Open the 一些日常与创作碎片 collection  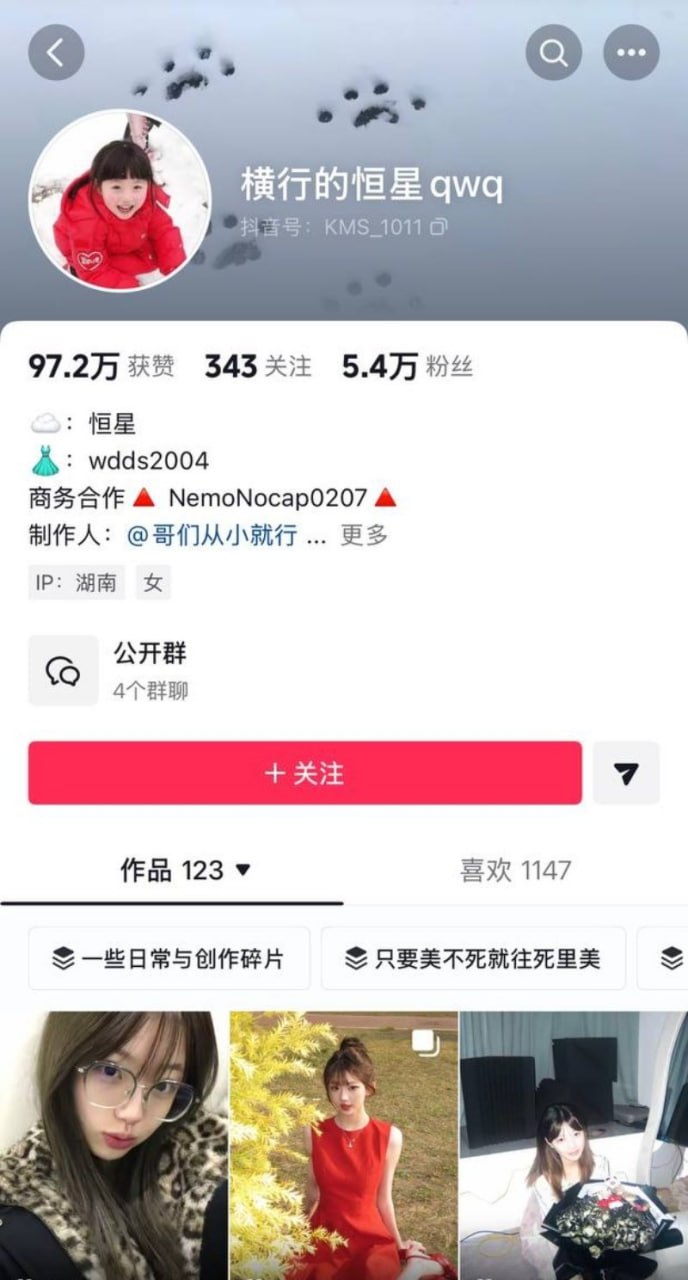pos(169,958)
